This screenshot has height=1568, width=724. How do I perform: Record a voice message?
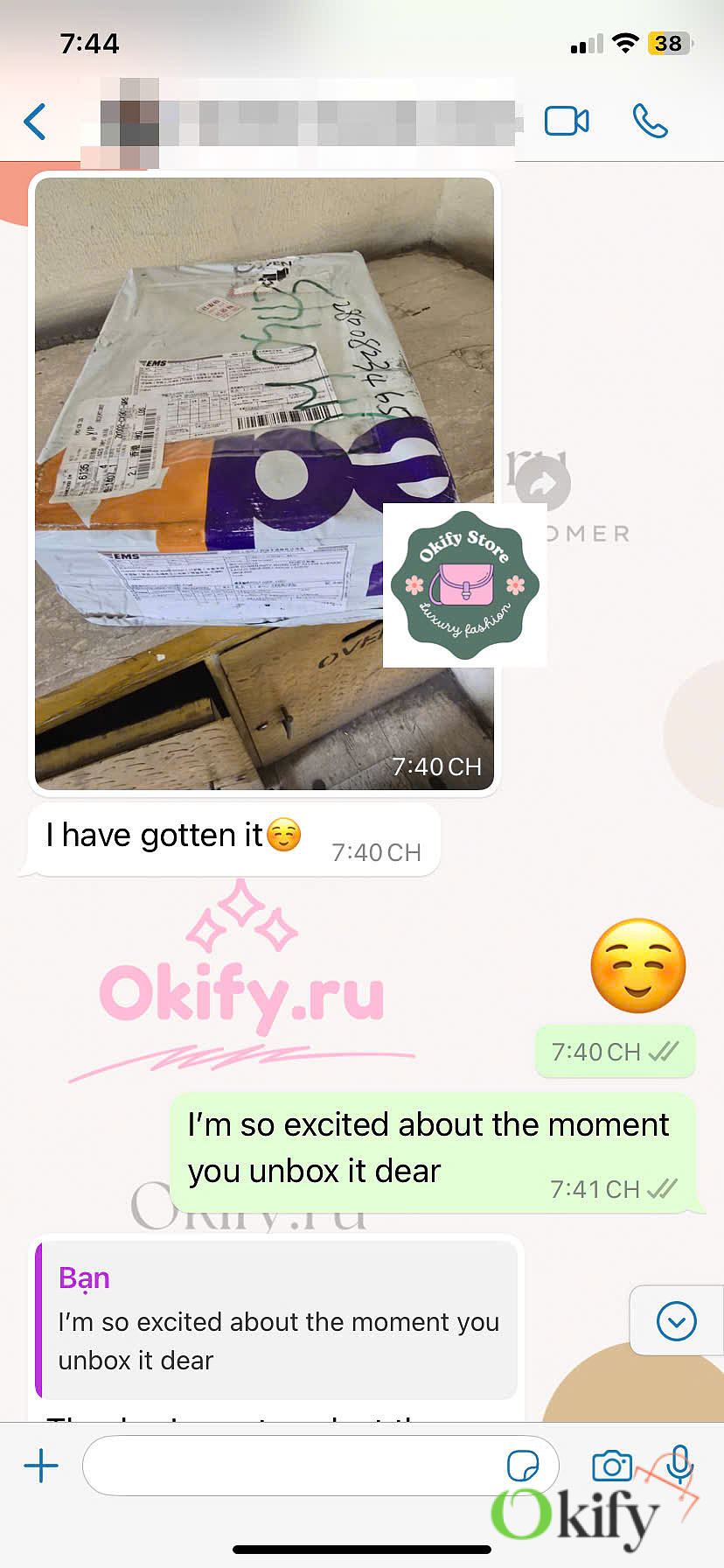pyautogui.click(x=679, y=1464)
